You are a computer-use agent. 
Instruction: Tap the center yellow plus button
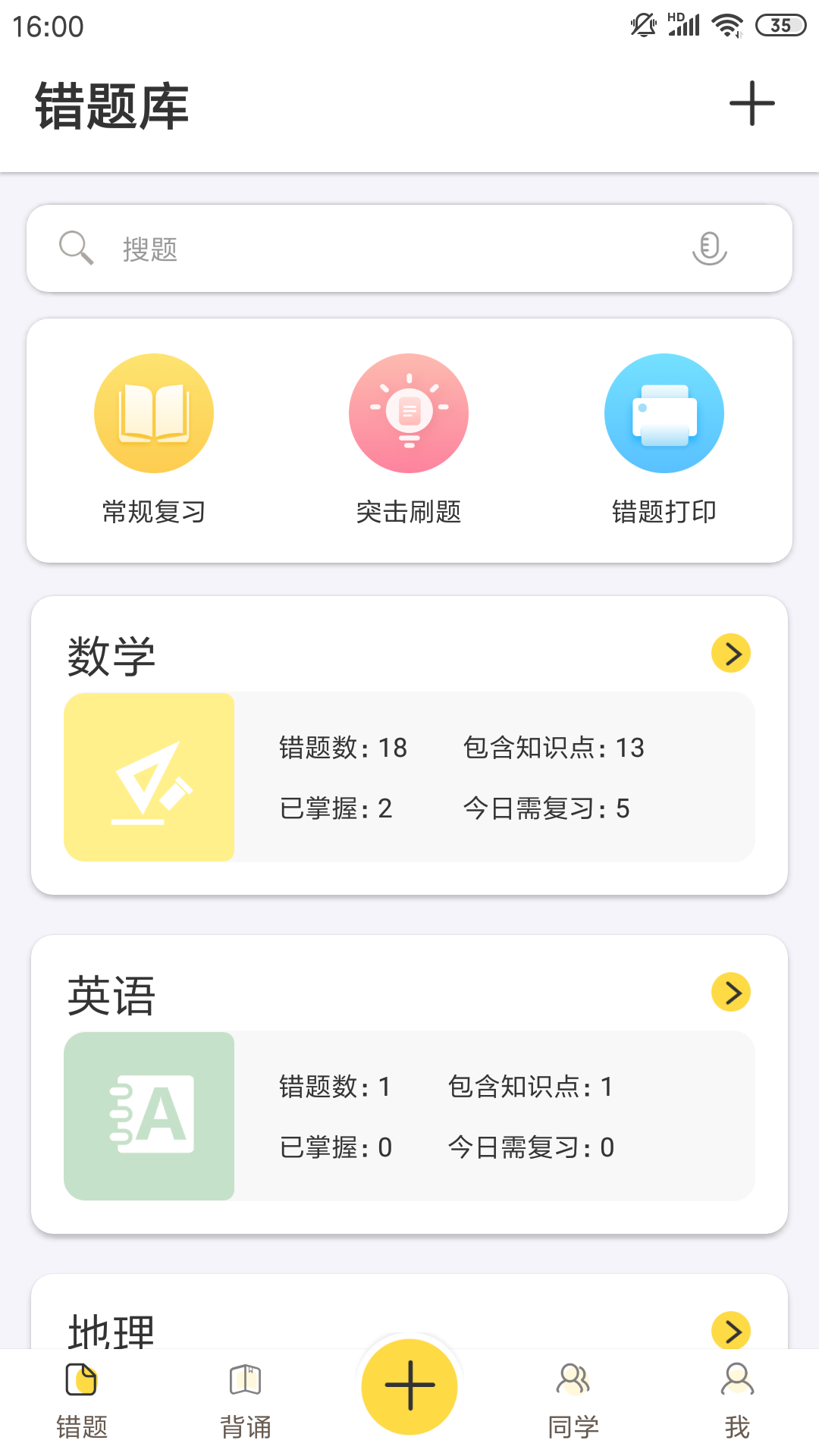click(x=409, y=1384)
